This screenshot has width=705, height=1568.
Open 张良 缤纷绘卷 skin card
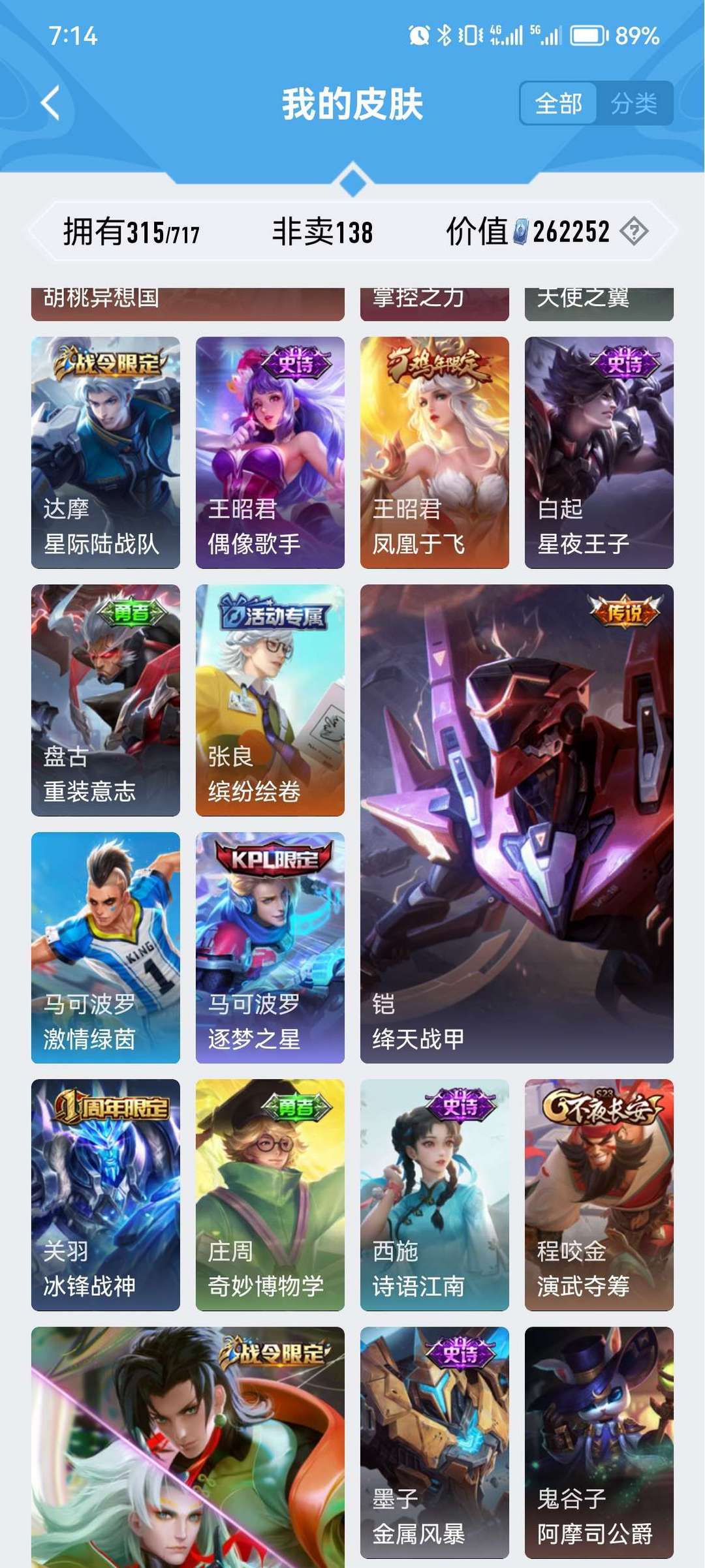pos(270,700)
